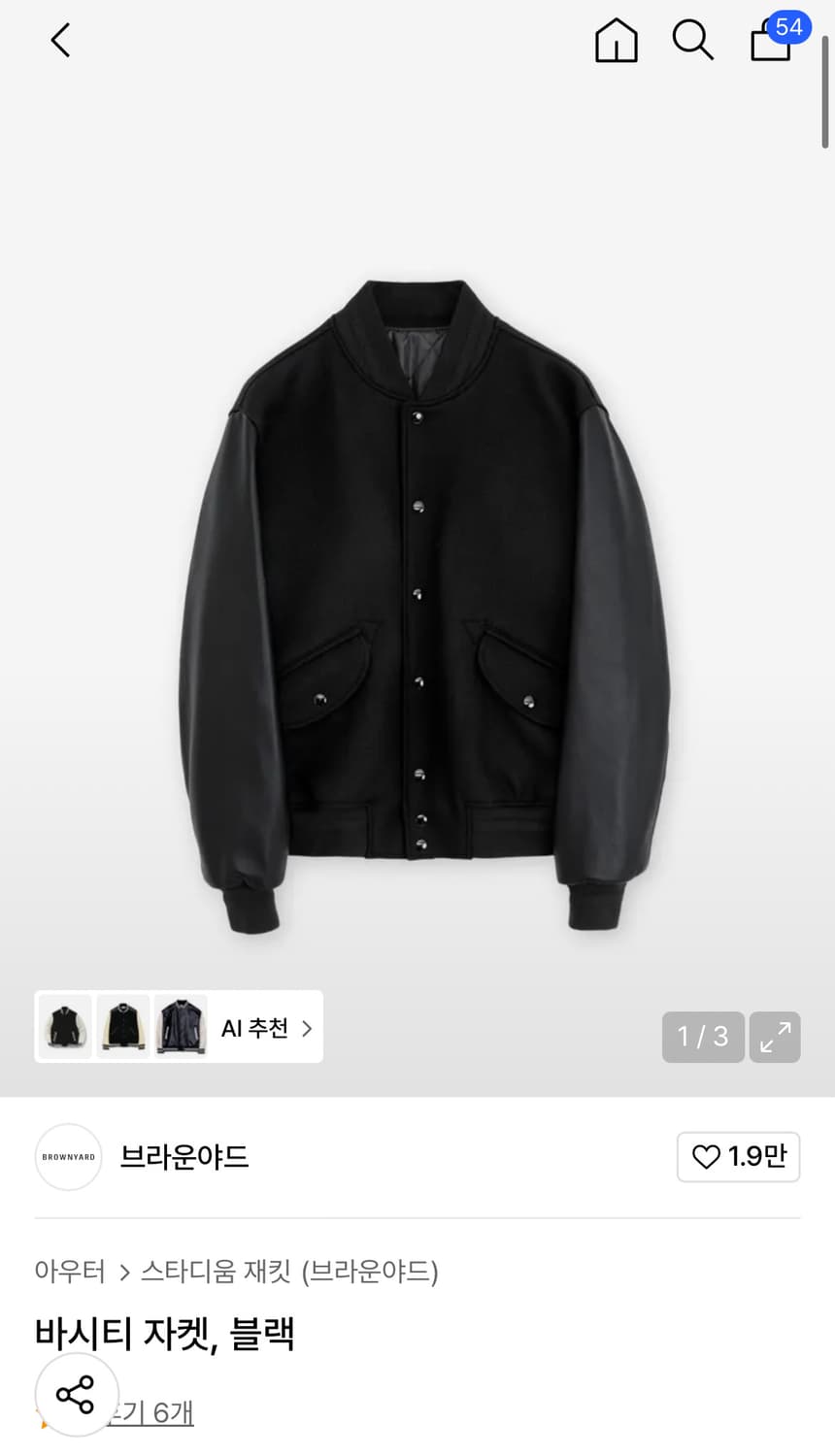The height and width of the screenshot is (1456, 835).
Task: Open the search icon
Action: [692, 41]
